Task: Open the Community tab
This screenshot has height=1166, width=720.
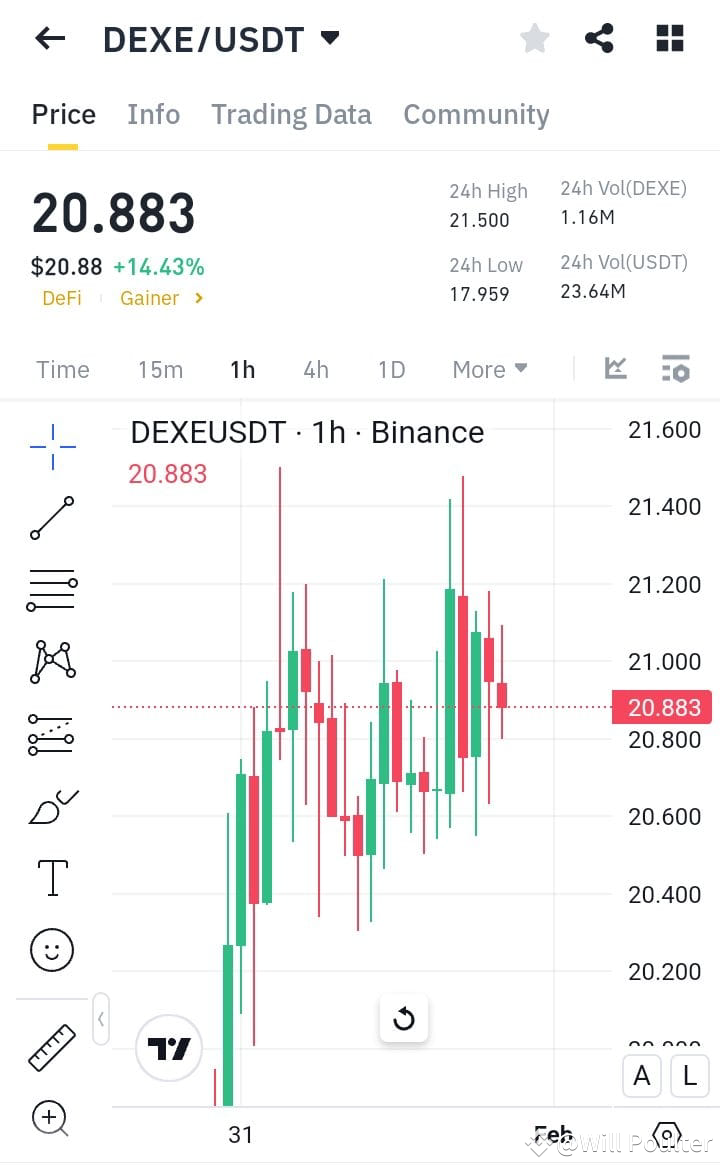Action: (476, 114)
